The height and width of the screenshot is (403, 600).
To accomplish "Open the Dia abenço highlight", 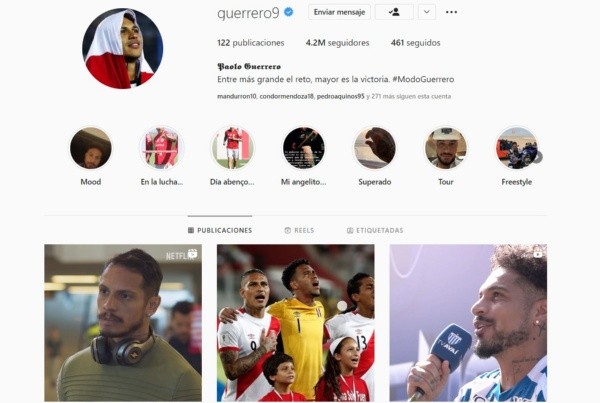I will [x=232, y=148].
